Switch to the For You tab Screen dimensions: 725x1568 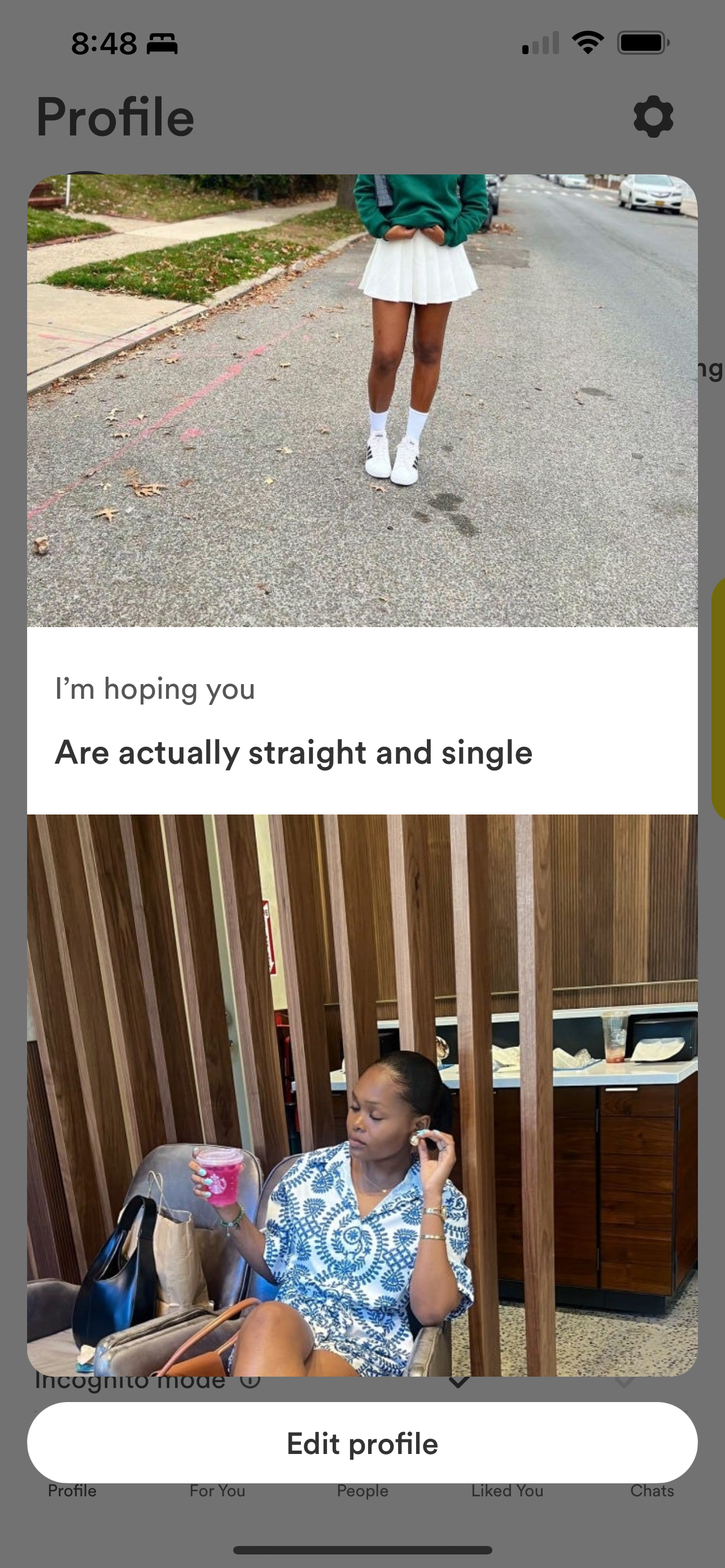click(217, 1491)
